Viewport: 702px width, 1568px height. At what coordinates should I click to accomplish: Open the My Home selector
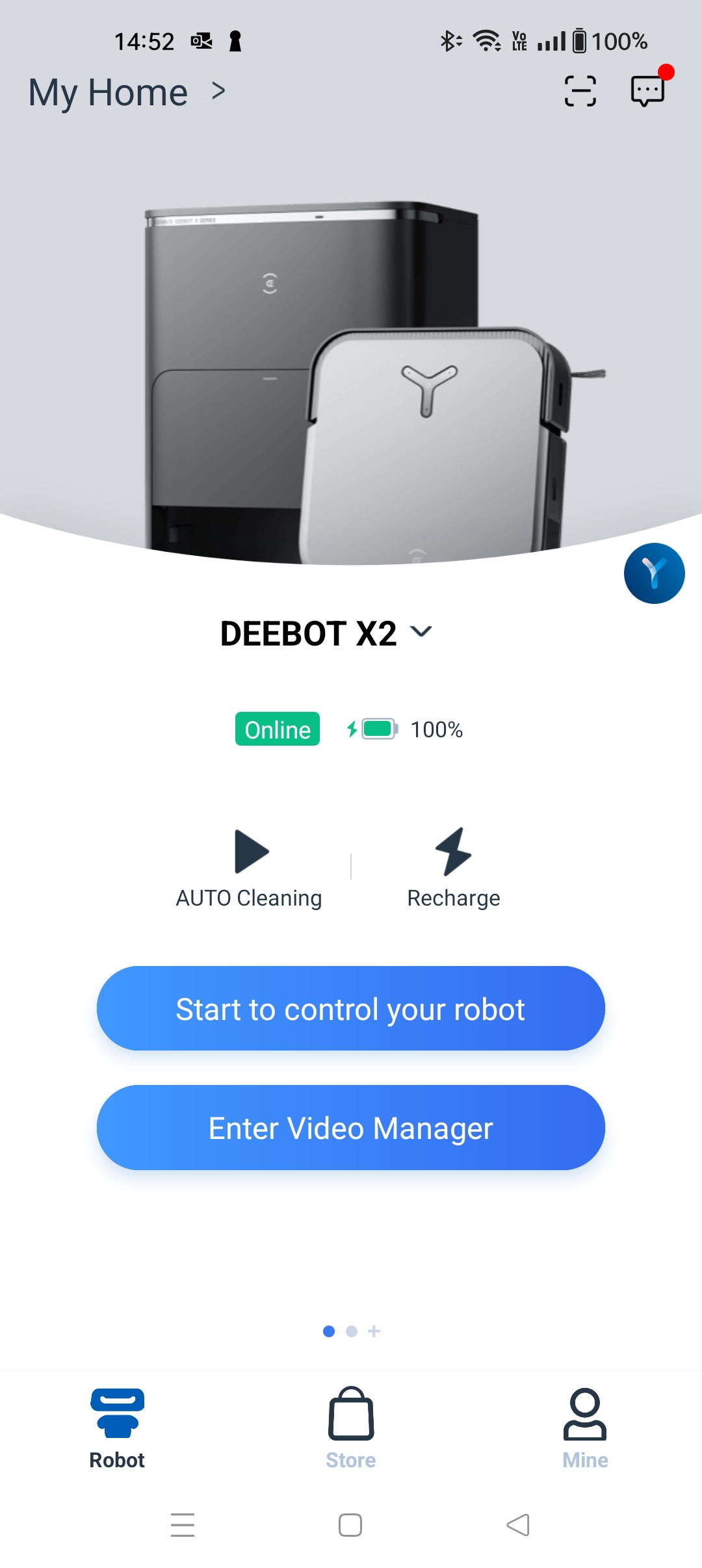pos(127,92)
